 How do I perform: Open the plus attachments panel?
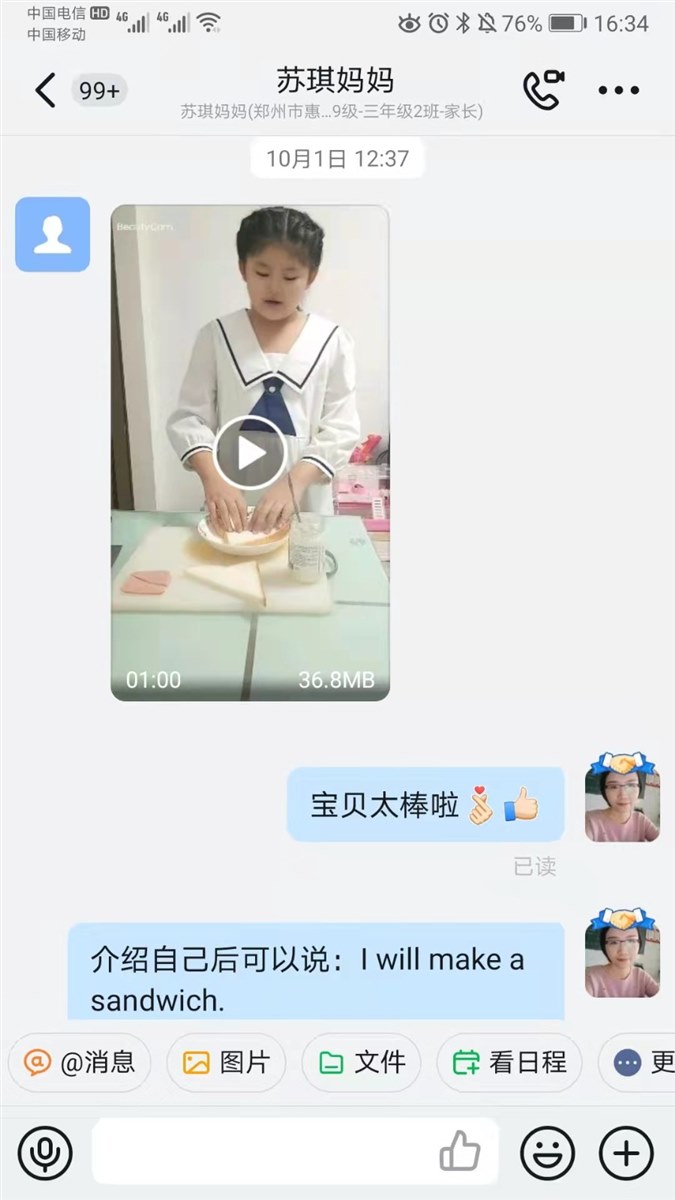tap(626, 1153)
